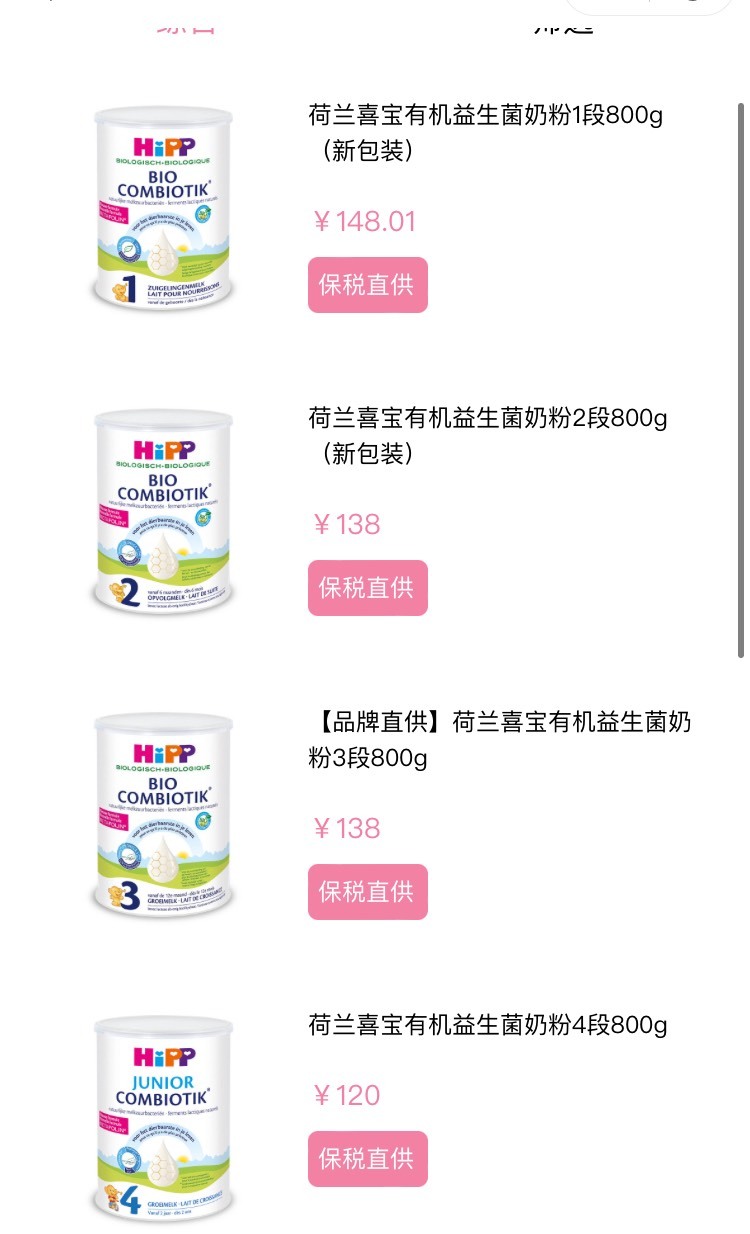Open 荷兰喜宝有机益生菌奶粉4段800g product

pos(488,1025)
